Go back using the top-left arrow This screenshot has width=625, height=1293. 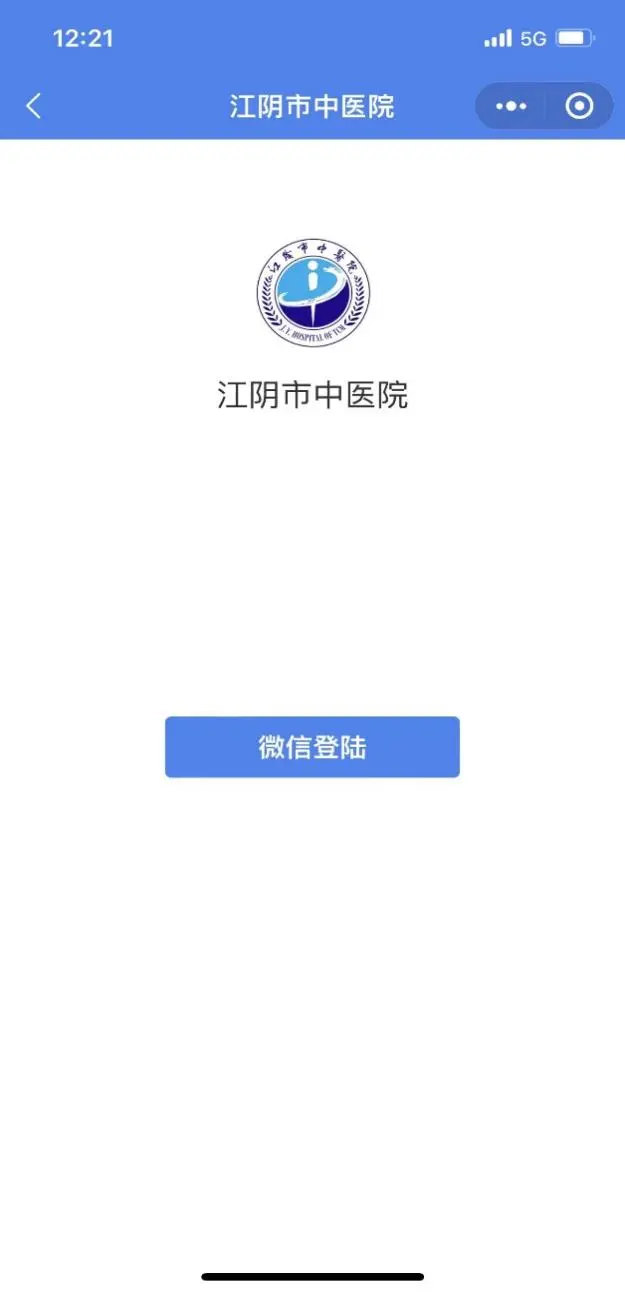[34, 106]
